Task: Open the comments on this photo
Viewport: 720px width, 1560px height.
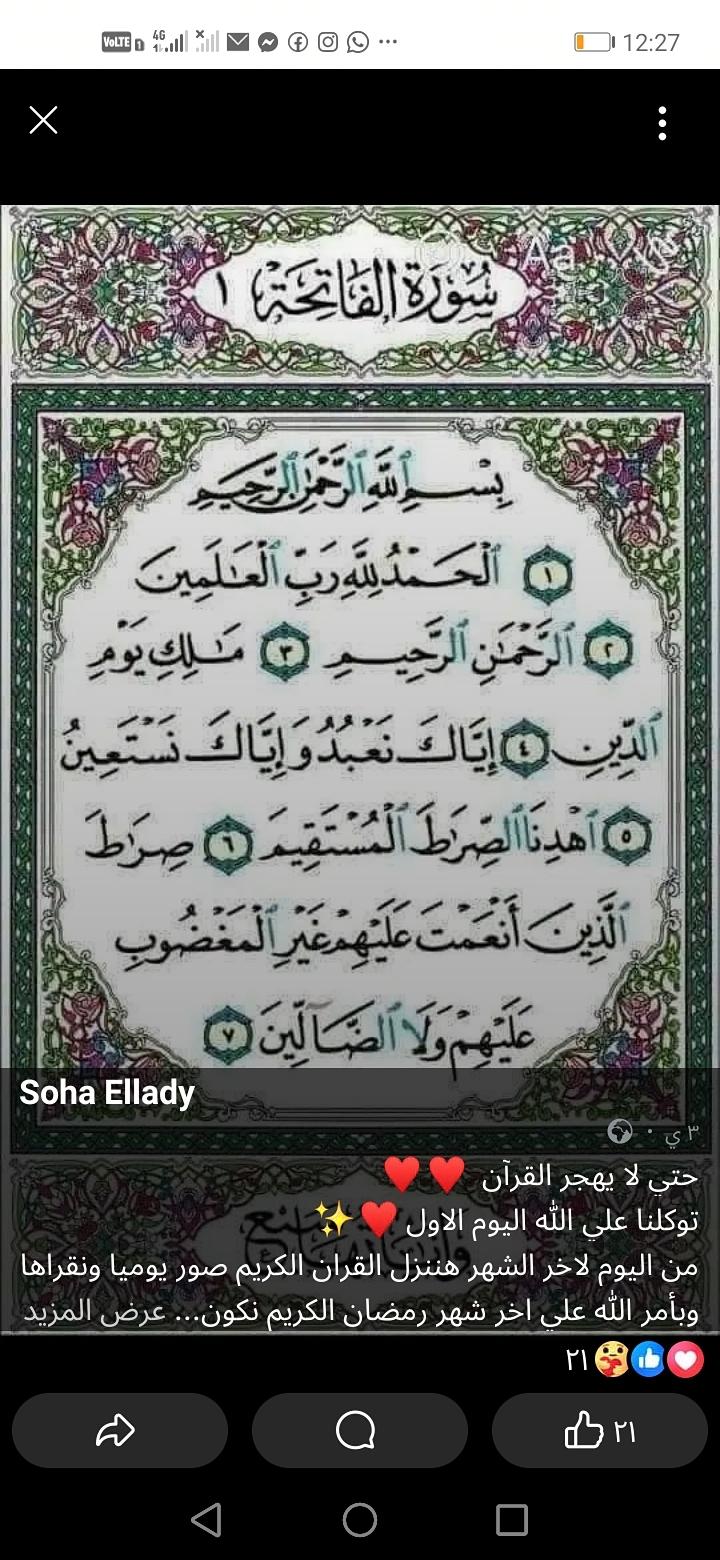Action: pyautogui.click(x=358, y=1431)
